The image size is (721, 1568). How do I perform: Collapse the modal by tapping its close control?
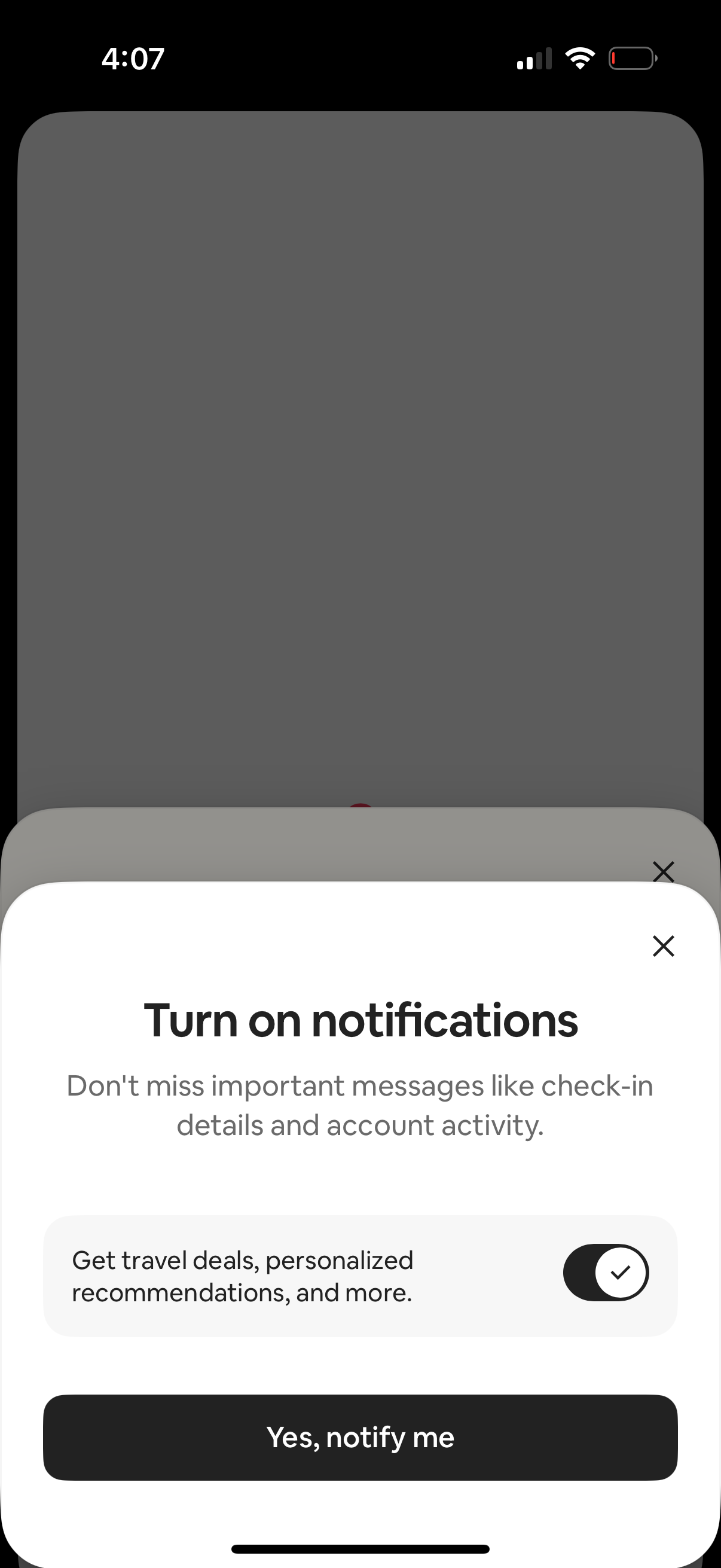pos(663,947)
